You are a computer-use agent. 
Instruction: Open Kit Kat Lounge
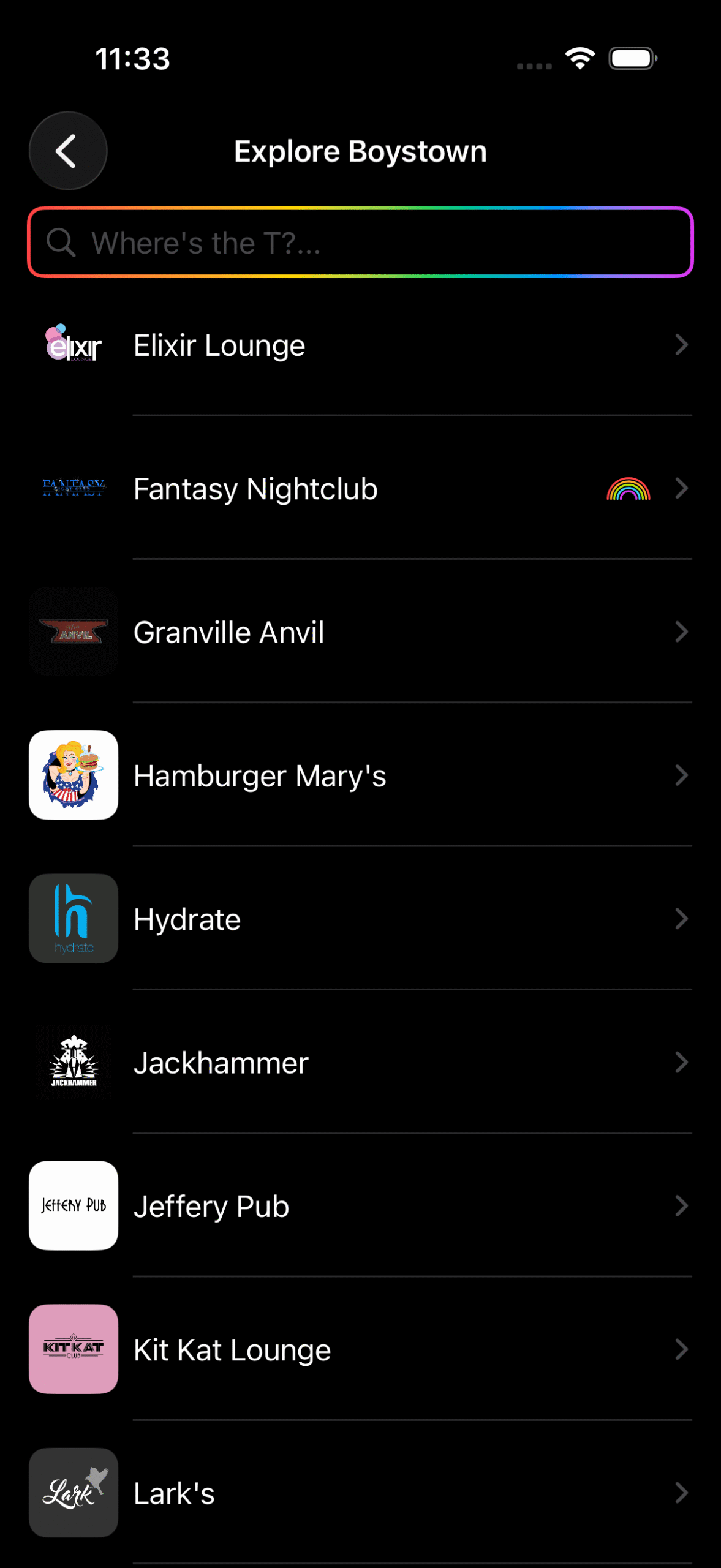360,1349
